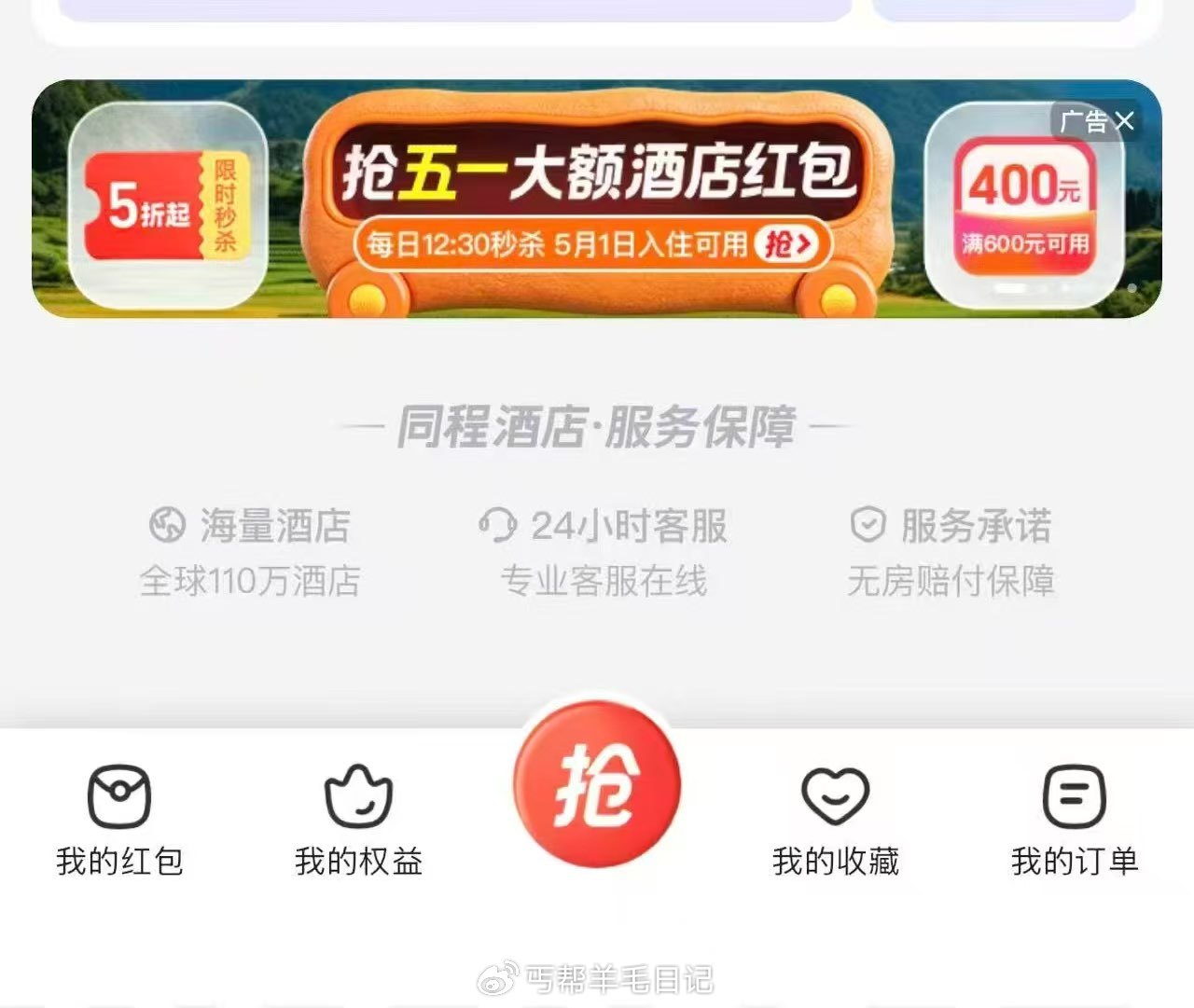The width and height of the screenshot is (1194, 1008).
Task: Tap the red 抢 center button
Action: pyautogui.click(x=597, y=785)
